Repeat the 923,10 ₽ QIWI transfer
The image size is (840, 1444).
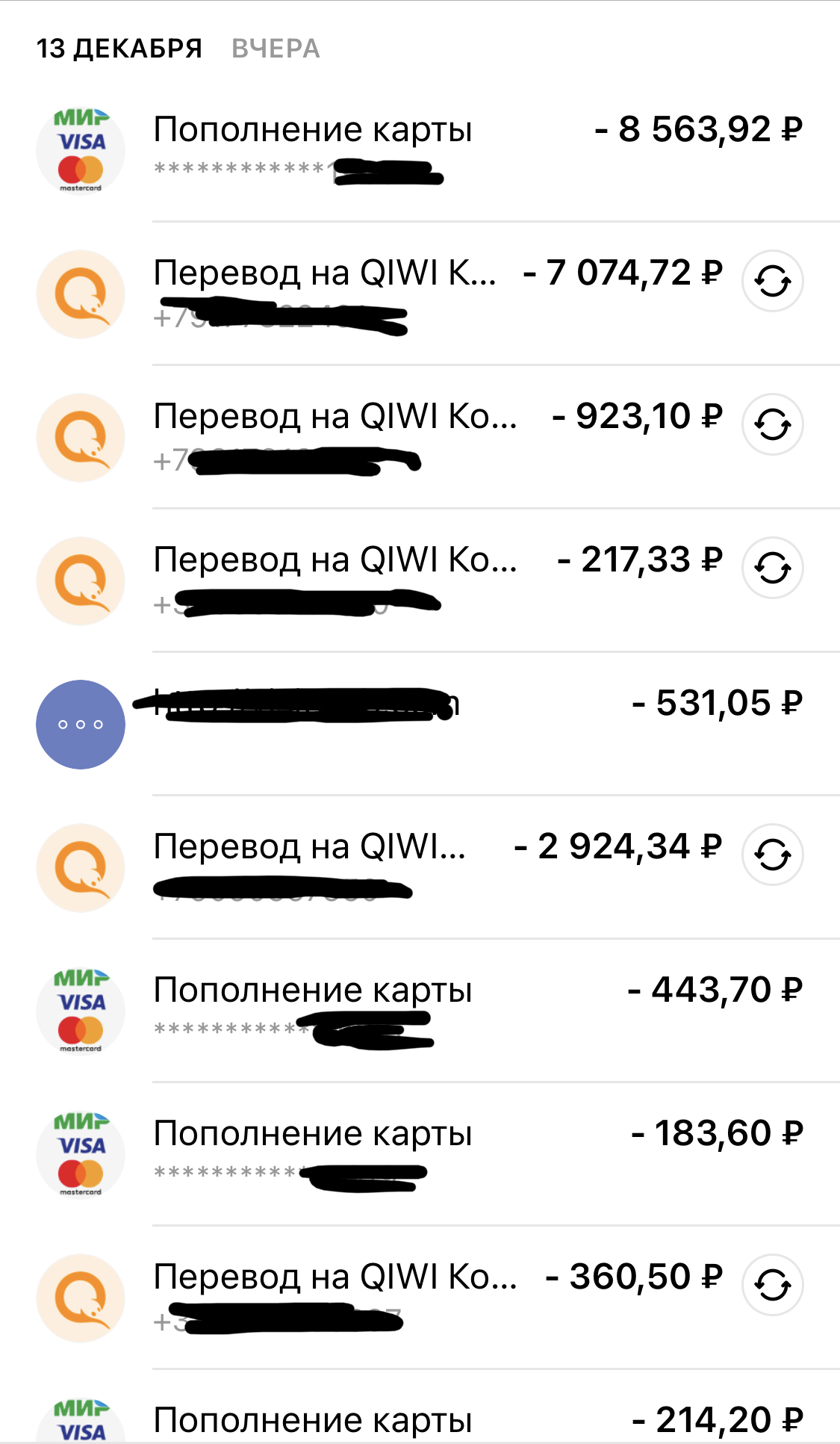[772, 425]
